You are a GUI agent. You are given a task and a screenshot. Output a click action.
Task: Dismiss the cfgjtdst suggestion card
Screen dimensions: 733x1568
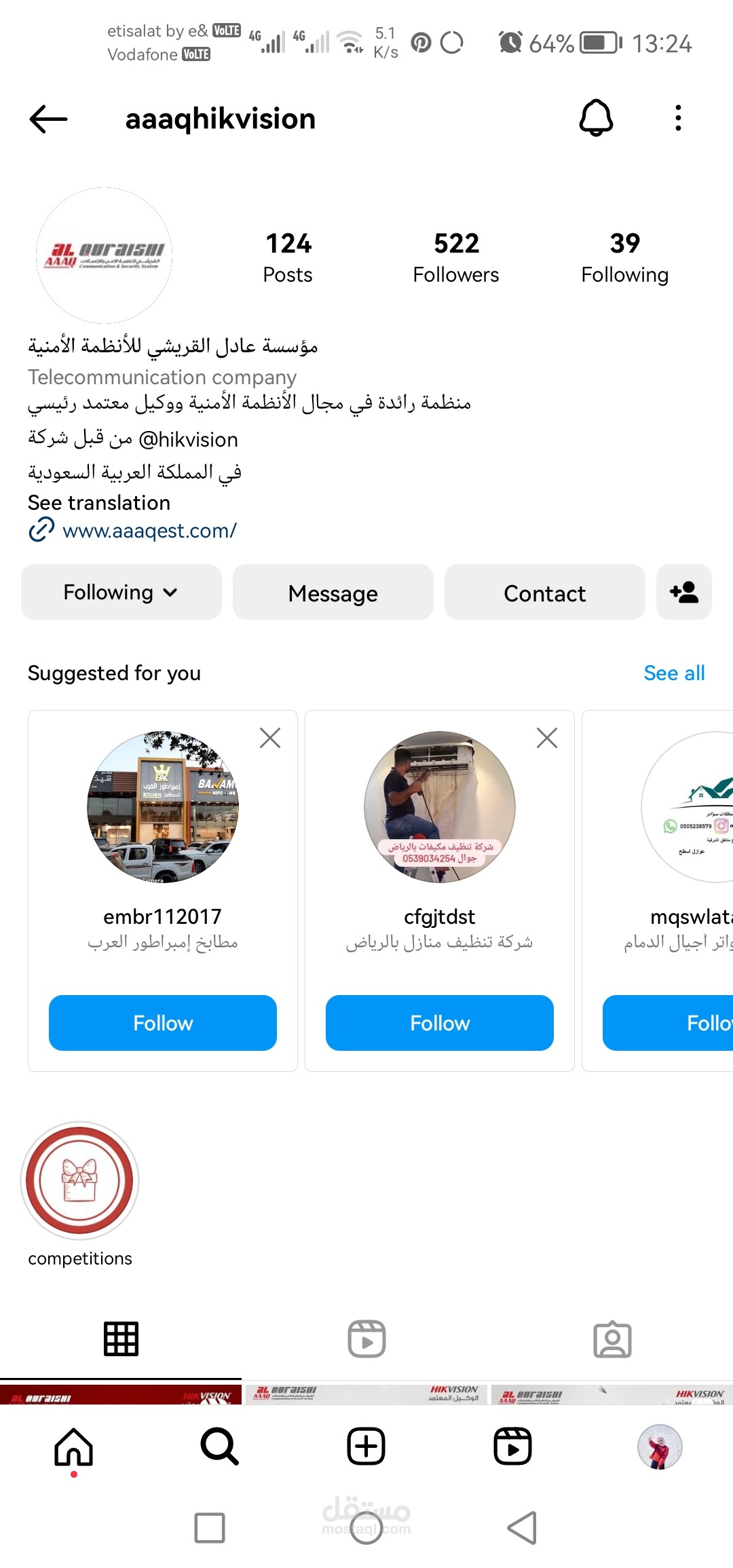547,738
